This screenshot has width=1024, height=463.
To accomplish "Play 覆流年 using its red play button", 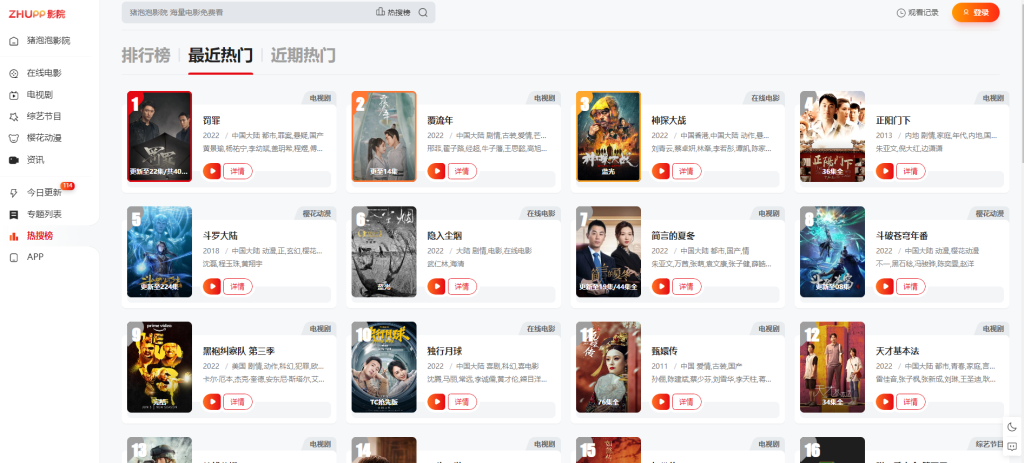I will click(x=436, y=171).
